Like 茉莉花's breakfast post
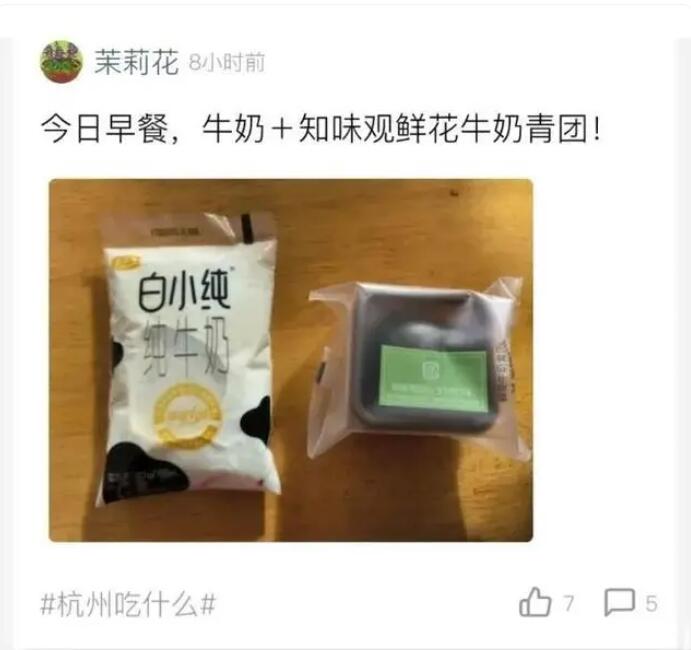Screen dimensions: 691x650 pos(536,602)
